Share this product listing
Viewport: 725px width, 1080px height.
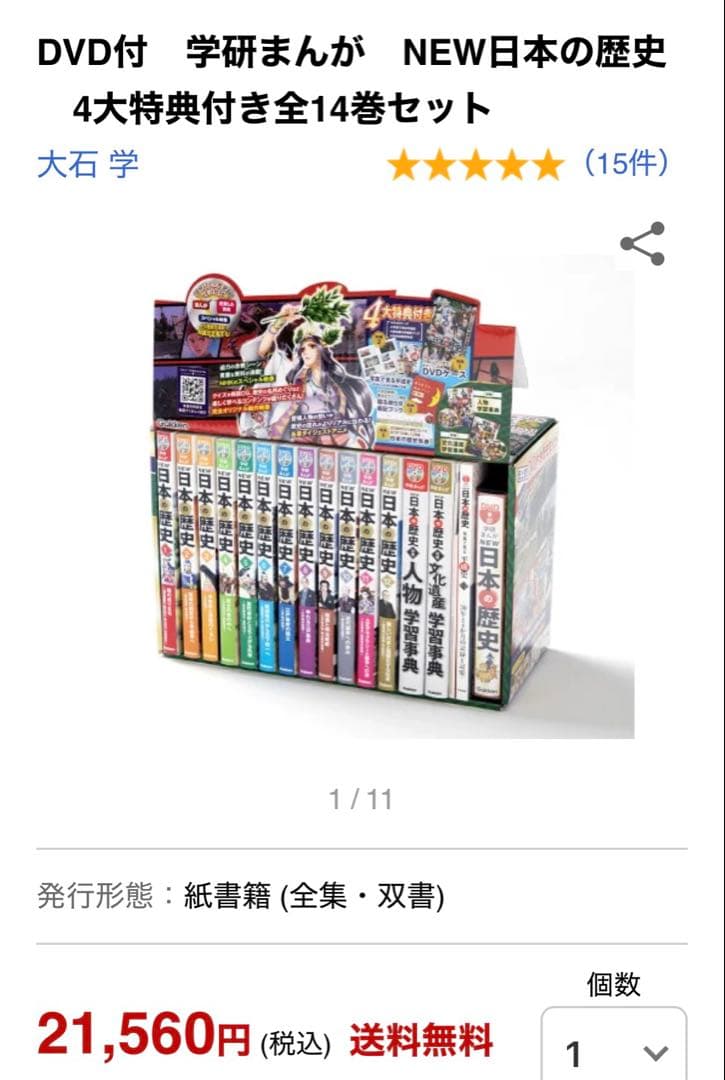[x=642, y=245]
